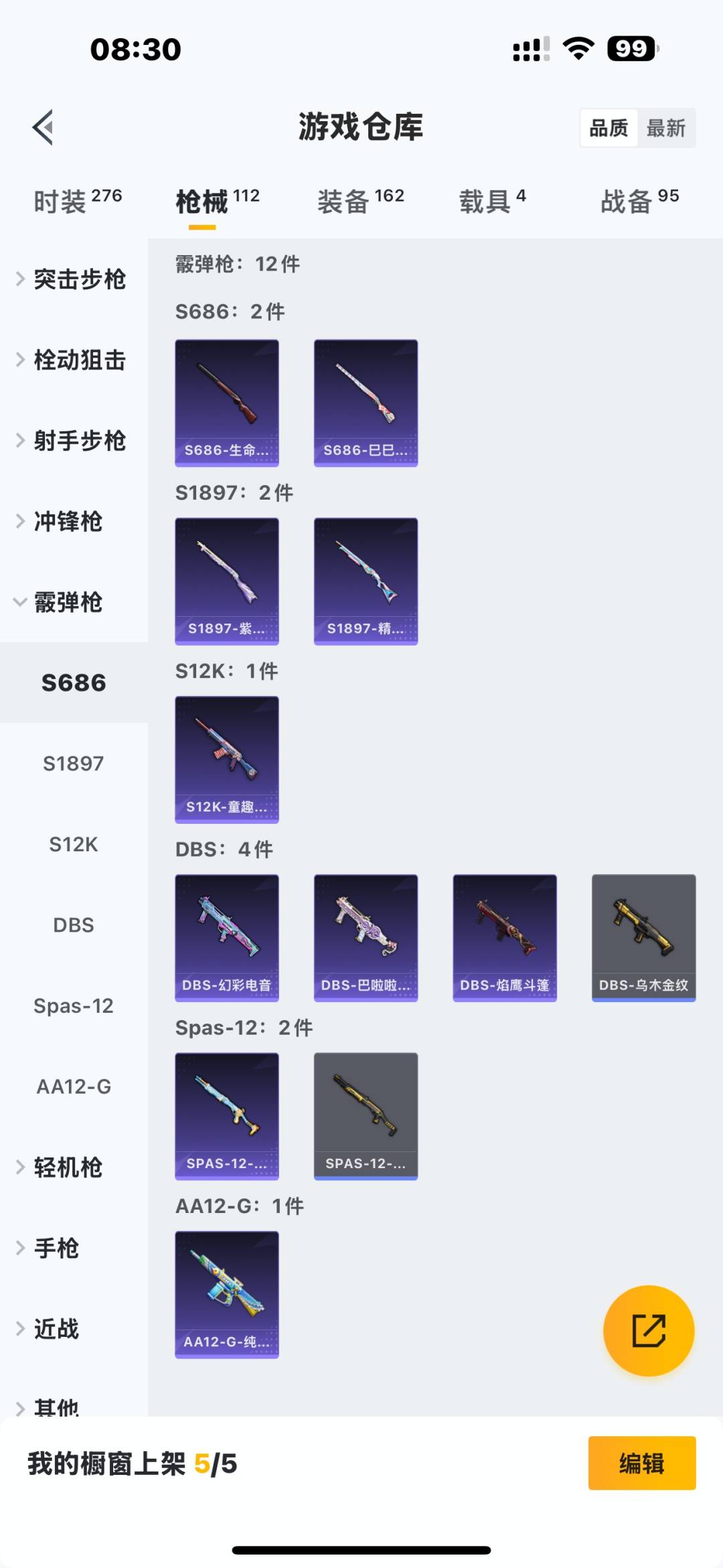View the S12K-童趣 weapon skin

pyautogui.click(x=227, y=759)
